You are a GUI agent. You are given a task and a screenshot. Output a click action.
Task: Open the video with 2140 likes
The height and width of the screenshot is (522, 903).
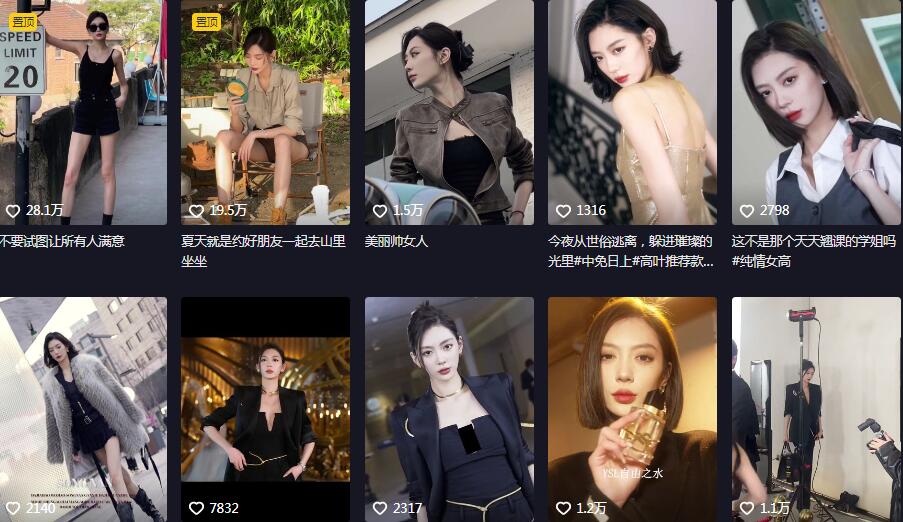tap(83, 405)
